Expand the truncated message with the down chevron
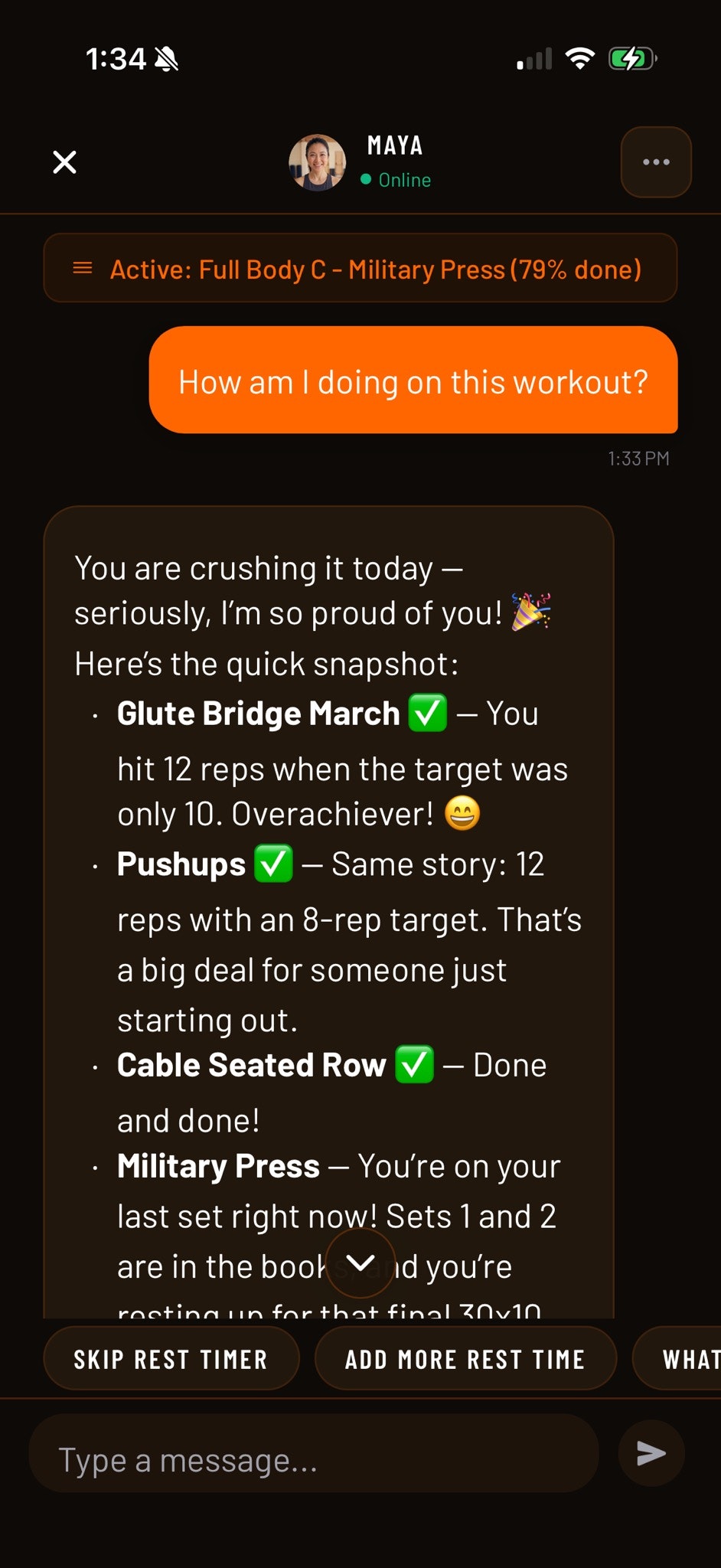Image resolution: width=721 pixels, height=1568 pixels. coord(360,1263)
